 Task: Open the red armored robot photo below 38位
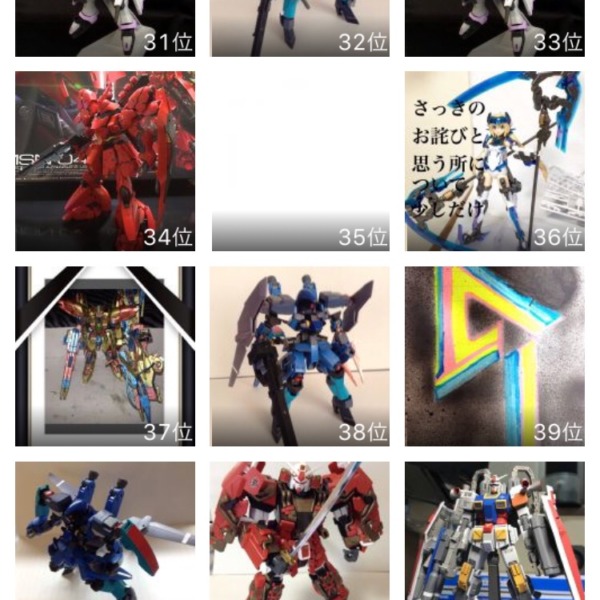point(300,530)
